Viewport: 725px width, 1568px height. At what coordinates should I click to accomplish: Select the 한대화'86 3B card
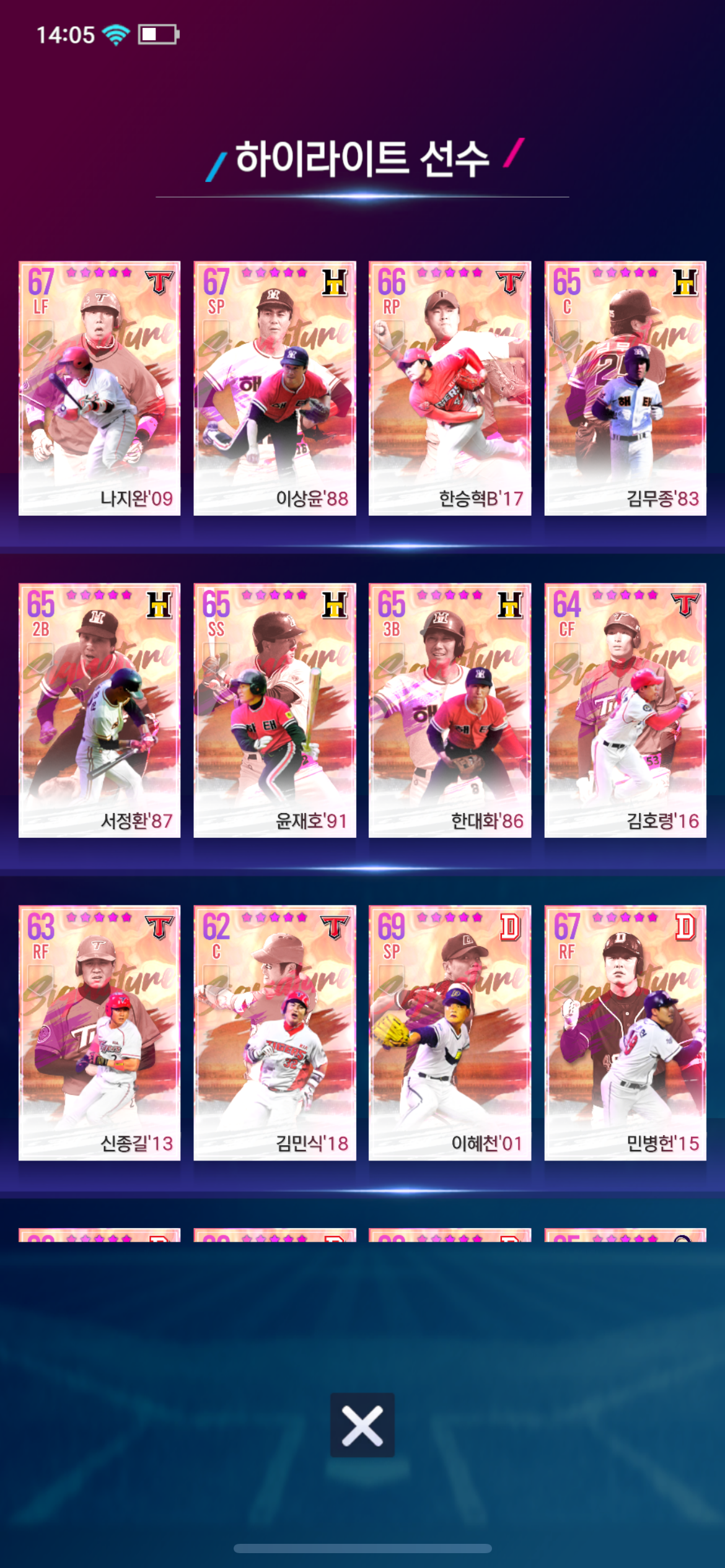pyautogui.click(x=450, y=710)
